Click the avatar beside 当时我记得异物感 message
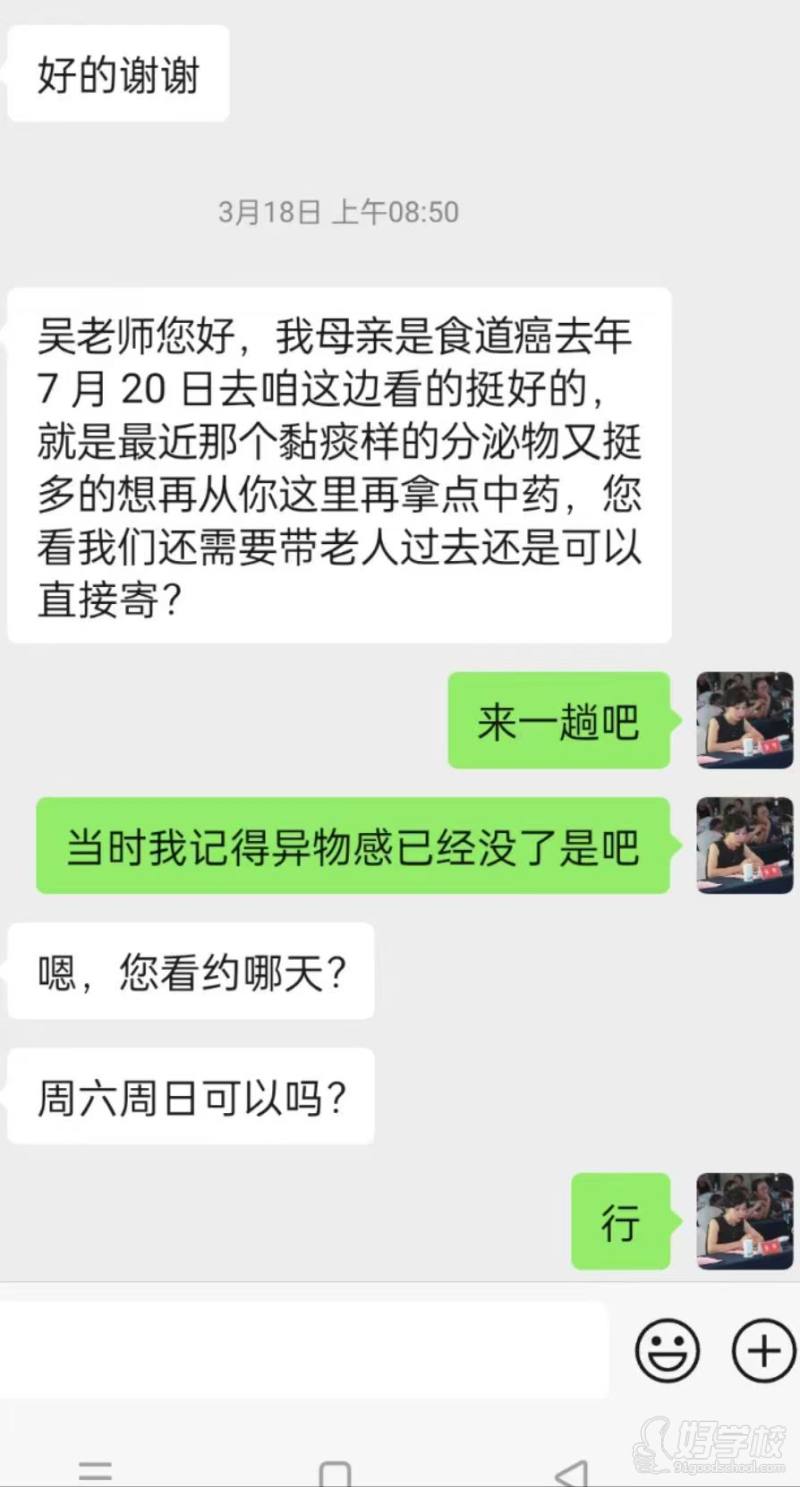 tap(745, 845)
